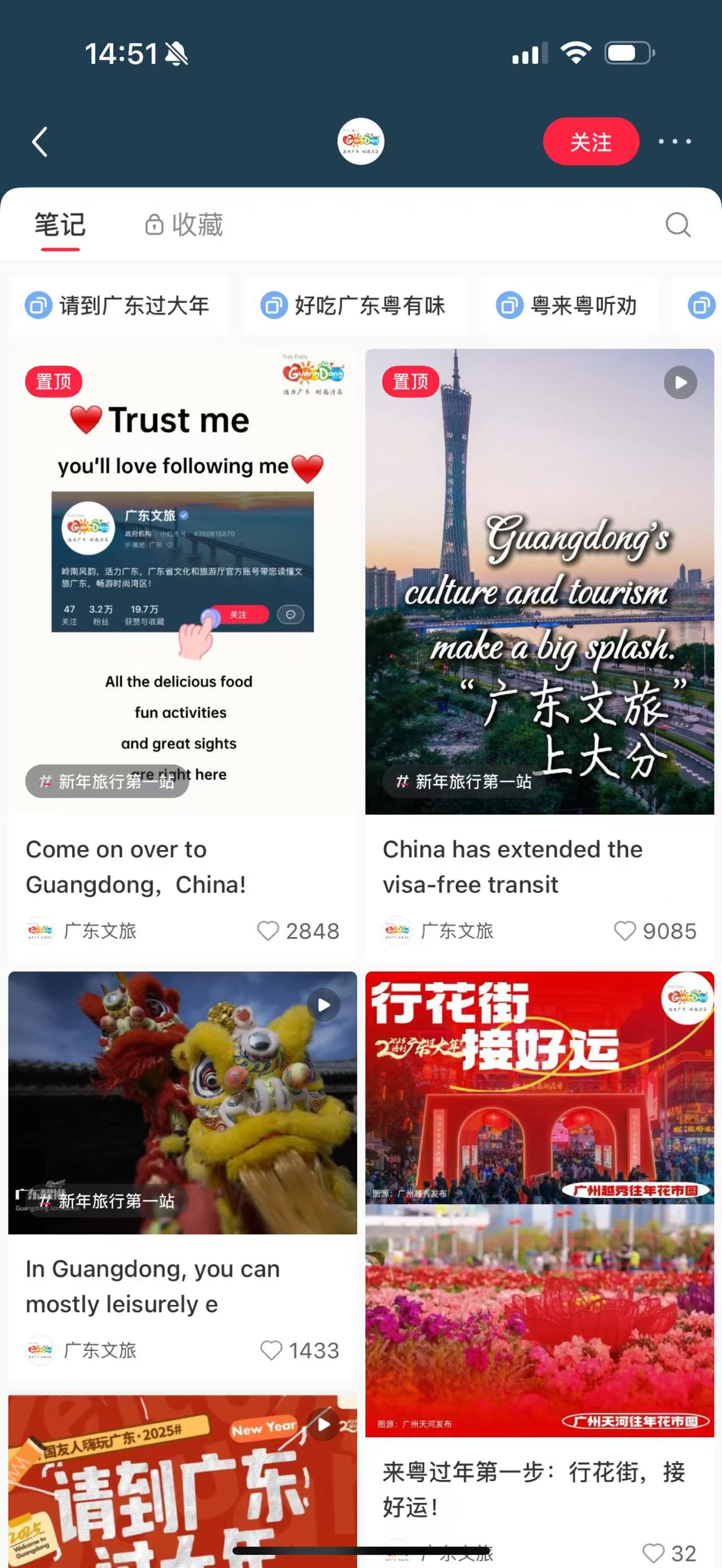Image resolution: width=722 pixels, height=1568 pixels.
Task: Switch to the 收藏 tab
Action: pyautogui.click(x=184, y=225)
